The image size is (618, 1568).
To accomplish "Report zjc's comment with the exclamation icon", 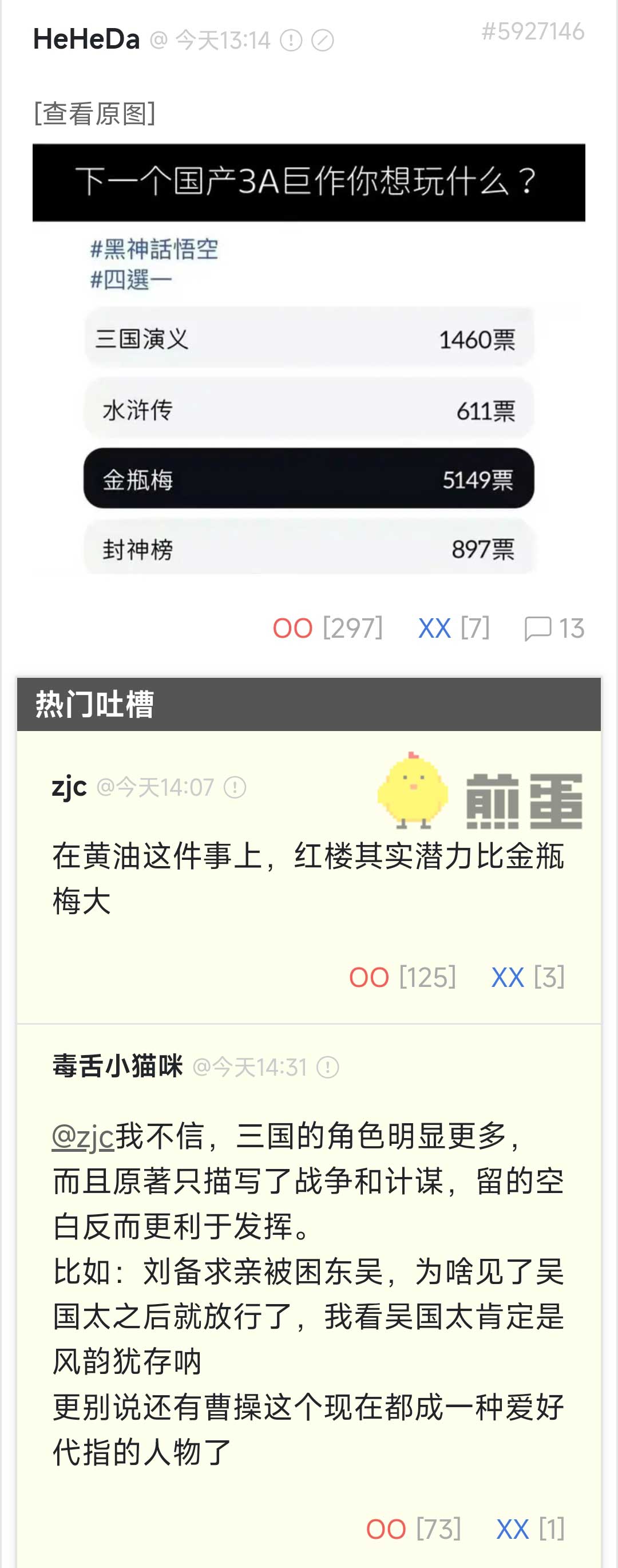I will [235, 788].
